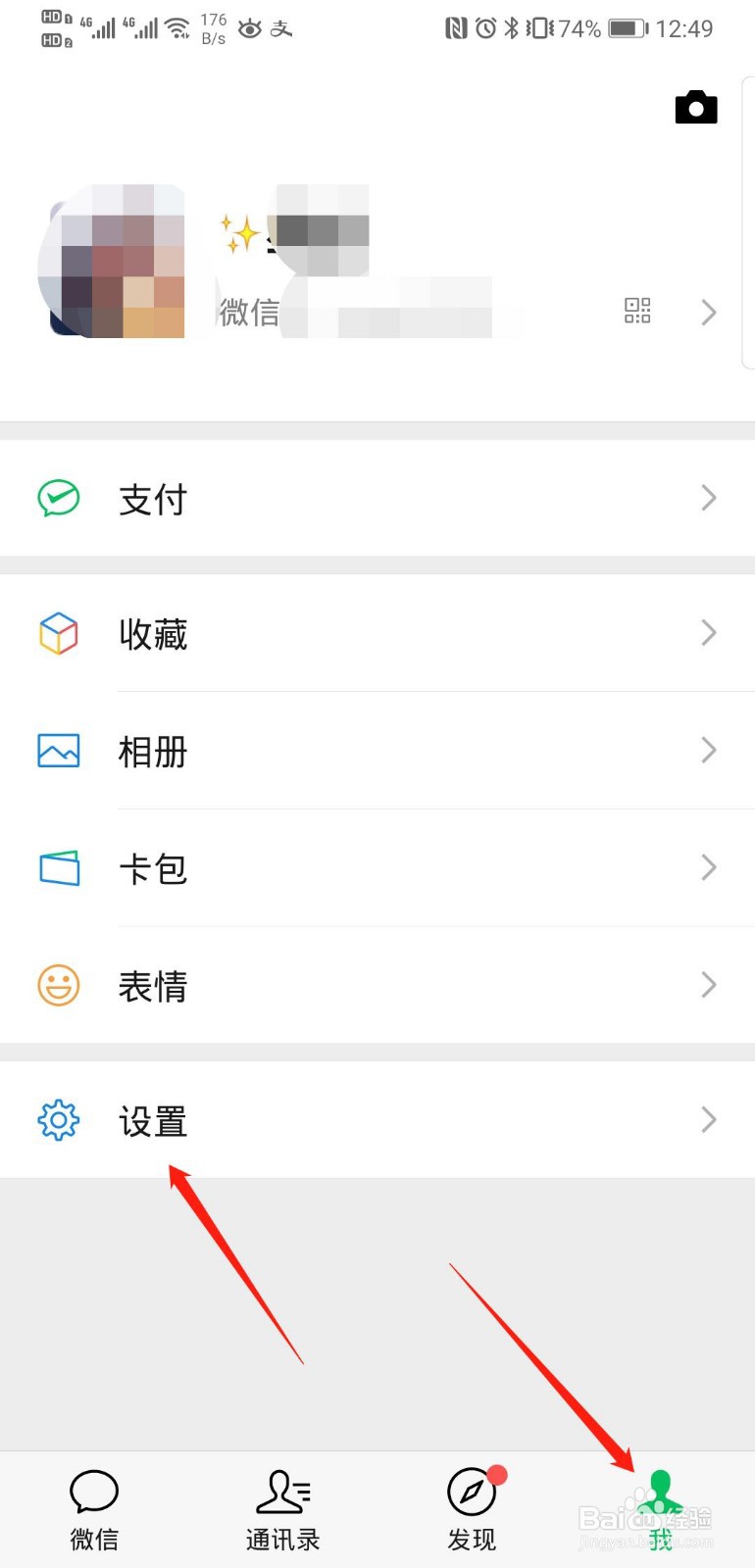
Task: Open 支付 (Pay) via its green icon
Action: (58, 499)
